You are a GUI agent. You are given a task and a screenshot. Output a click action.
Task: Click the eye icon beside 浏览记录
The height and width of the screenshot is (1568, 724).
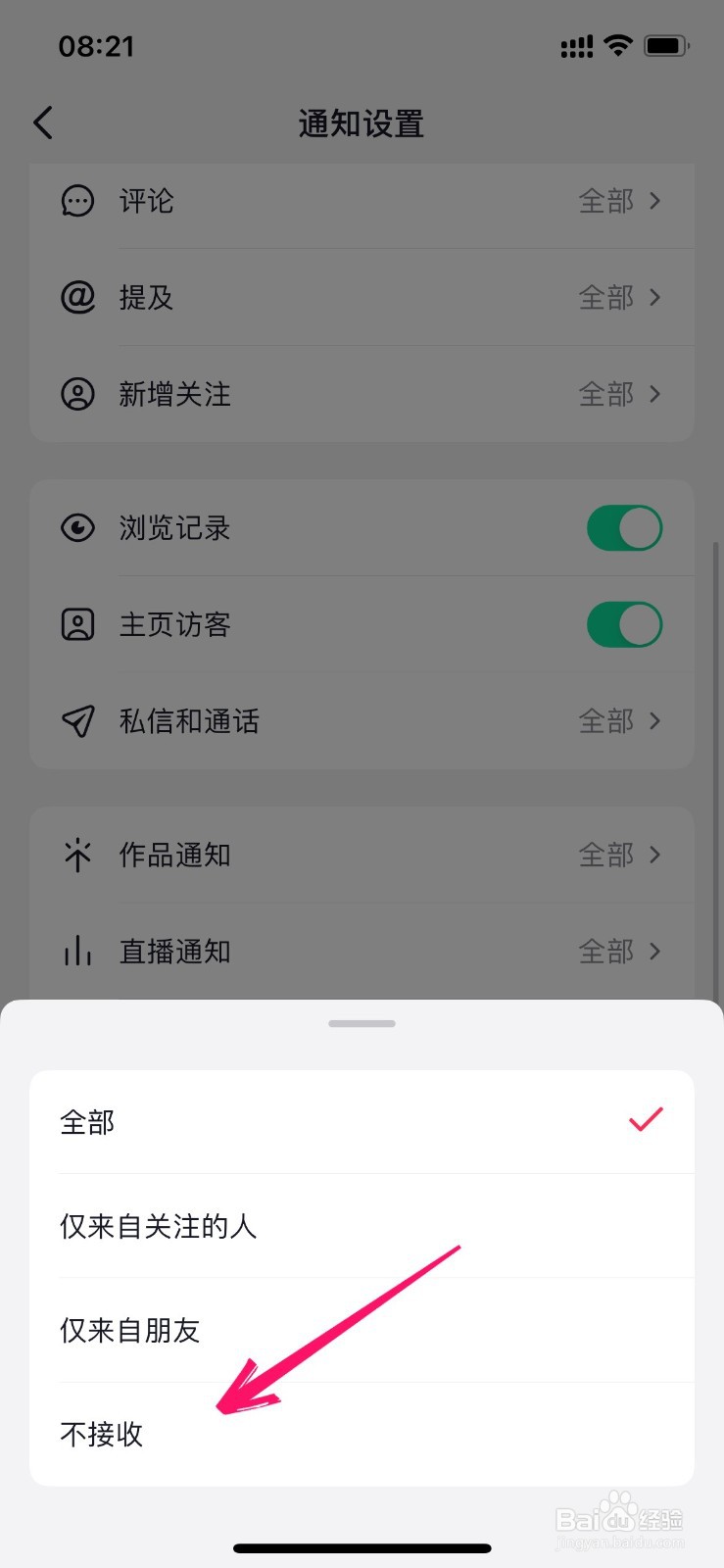click(77, 527)
